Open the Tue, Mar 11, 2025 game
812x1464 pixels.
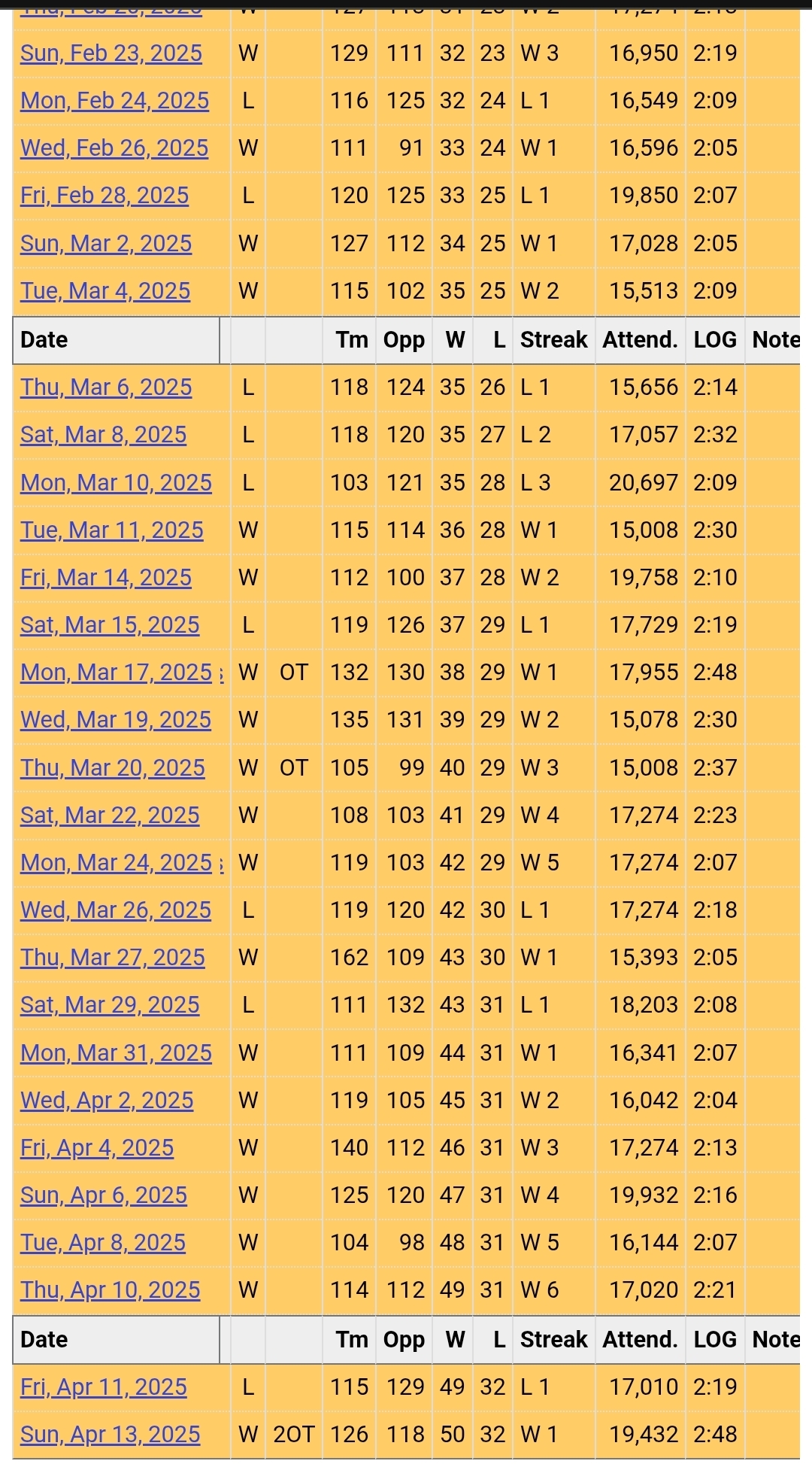(112, 530)
